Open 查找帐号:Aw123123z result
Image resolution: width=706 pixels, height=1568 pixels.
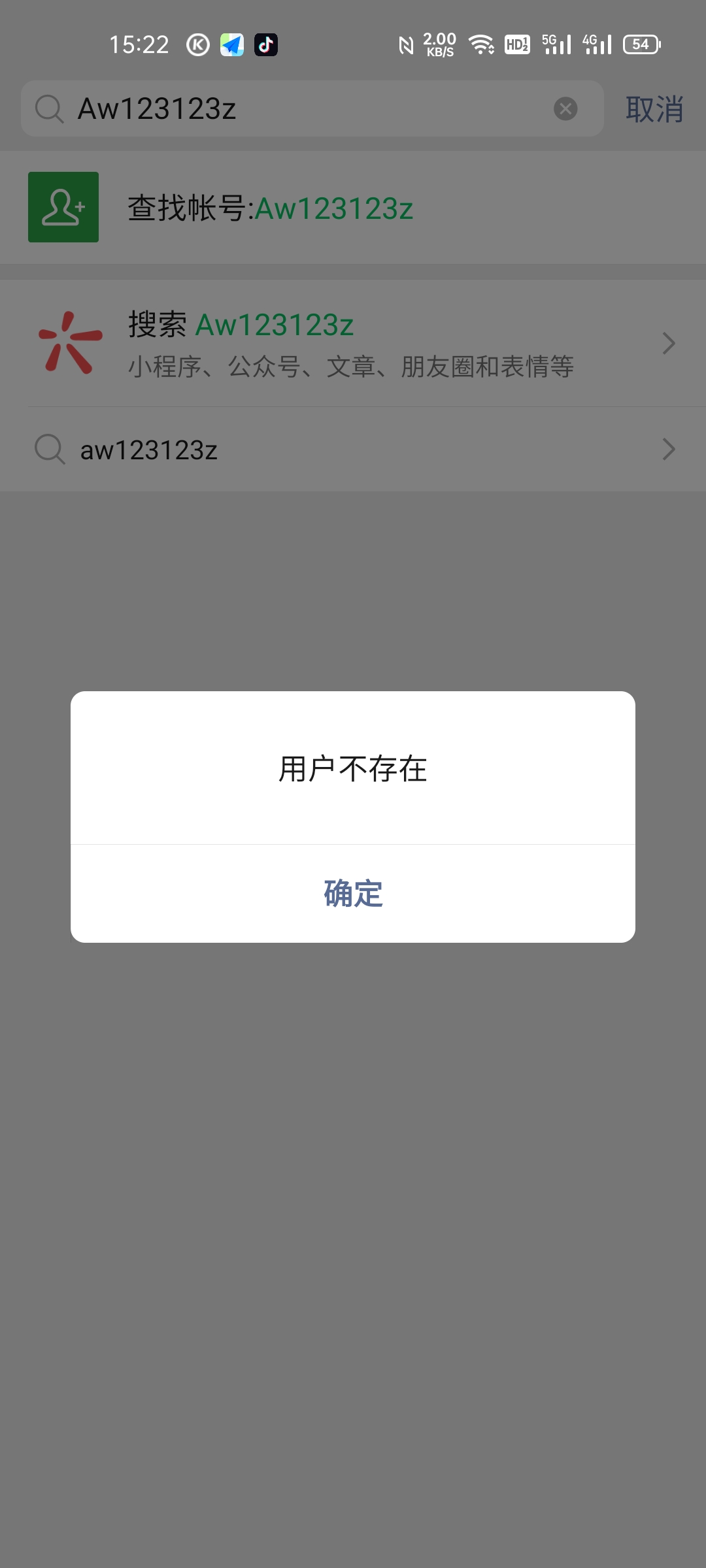(353, 208)
